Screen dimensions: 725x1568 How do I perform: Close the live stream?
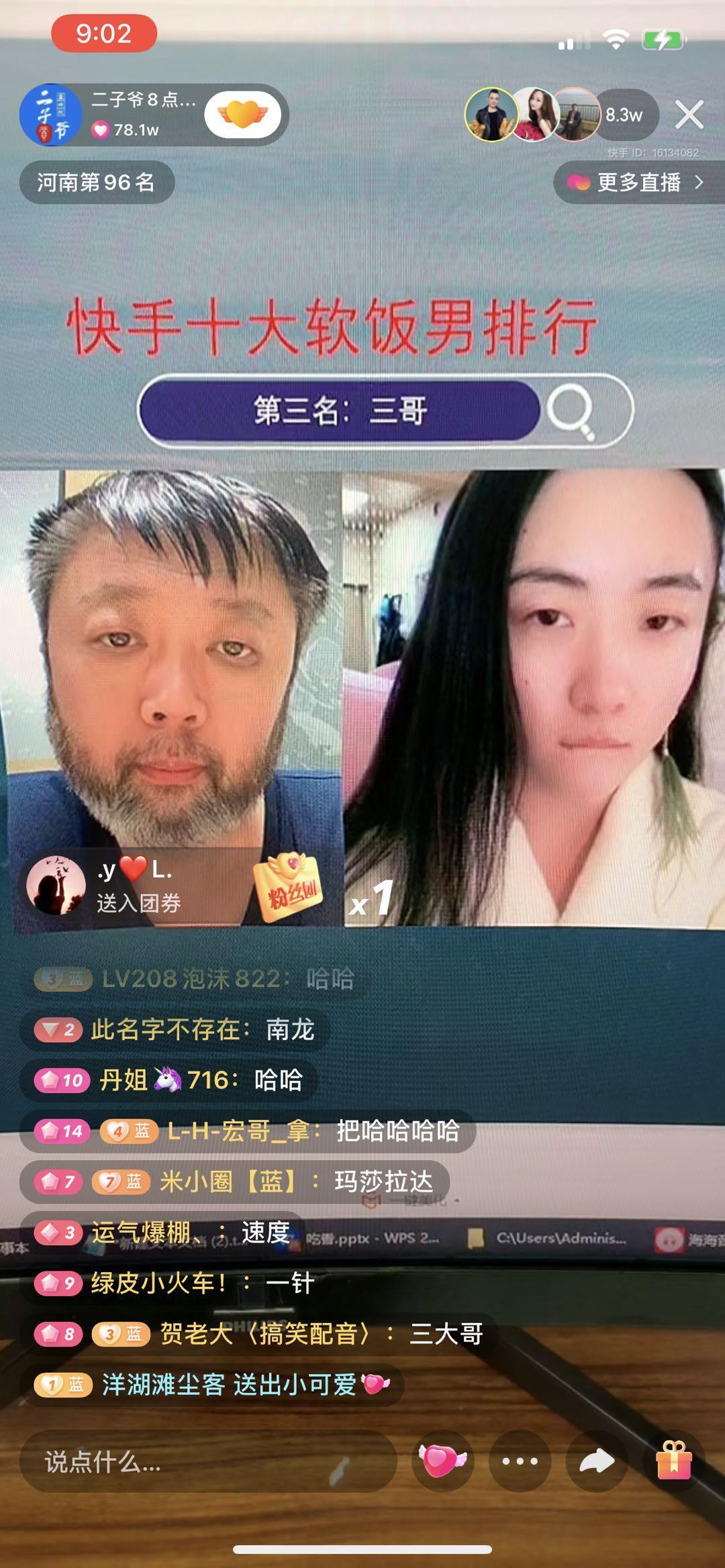coord(689,115)
